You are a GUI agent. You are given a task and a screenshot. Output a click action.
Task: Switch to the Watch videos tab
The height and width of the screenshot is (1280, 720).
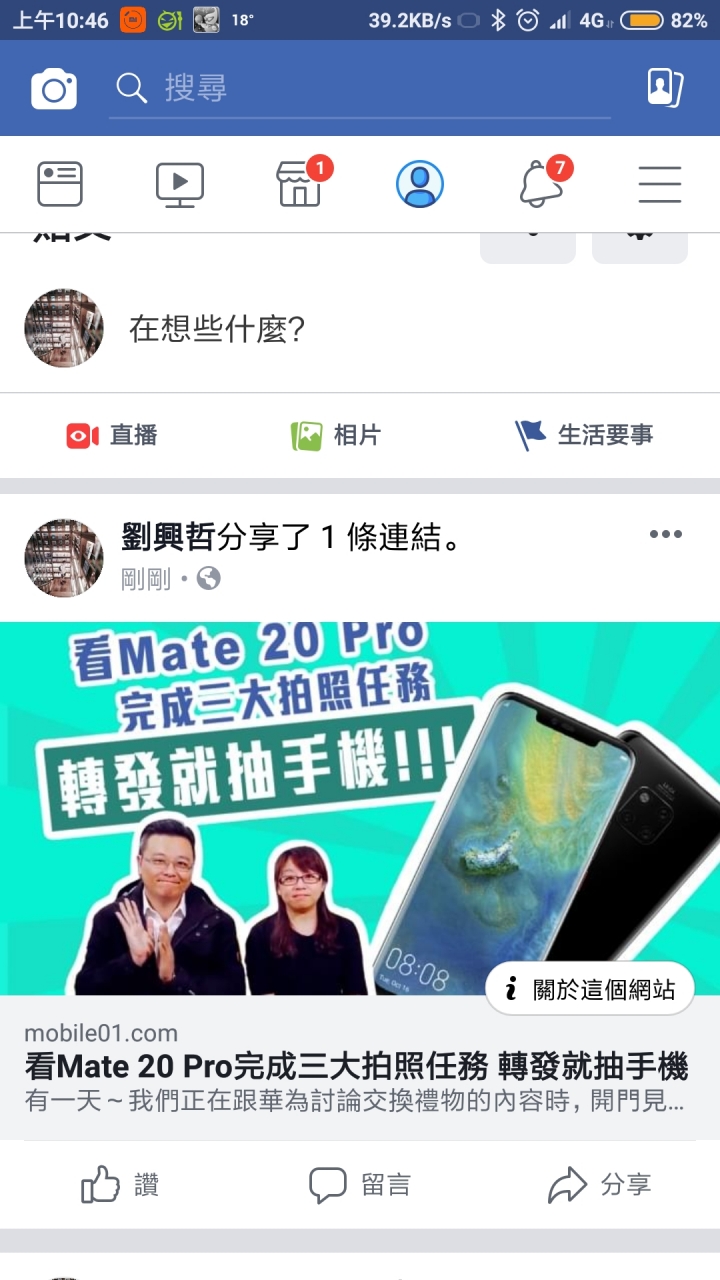(x=180, y=185)
